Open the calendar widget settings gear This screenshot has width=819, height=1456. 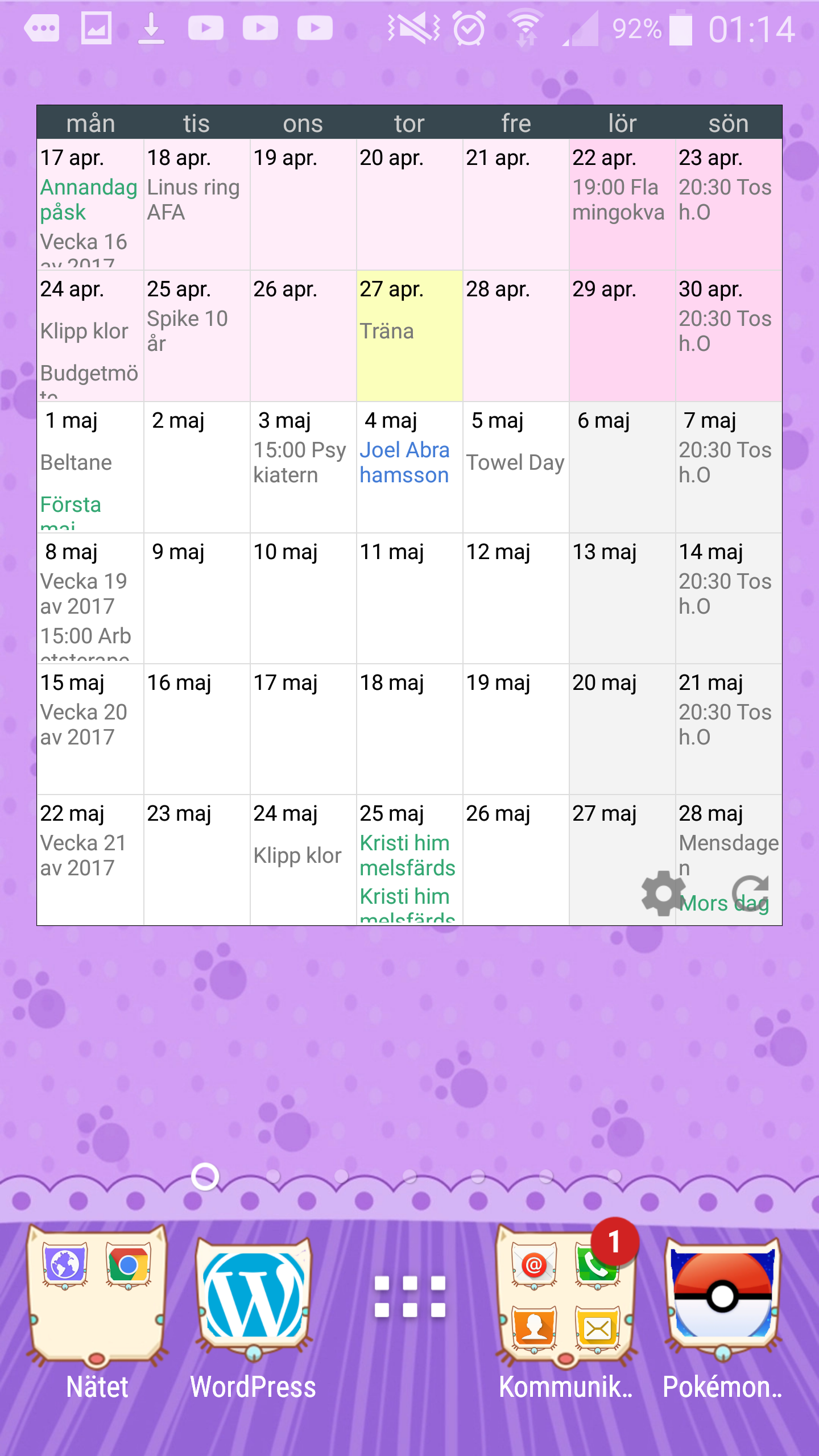click(x=663, y=894)
